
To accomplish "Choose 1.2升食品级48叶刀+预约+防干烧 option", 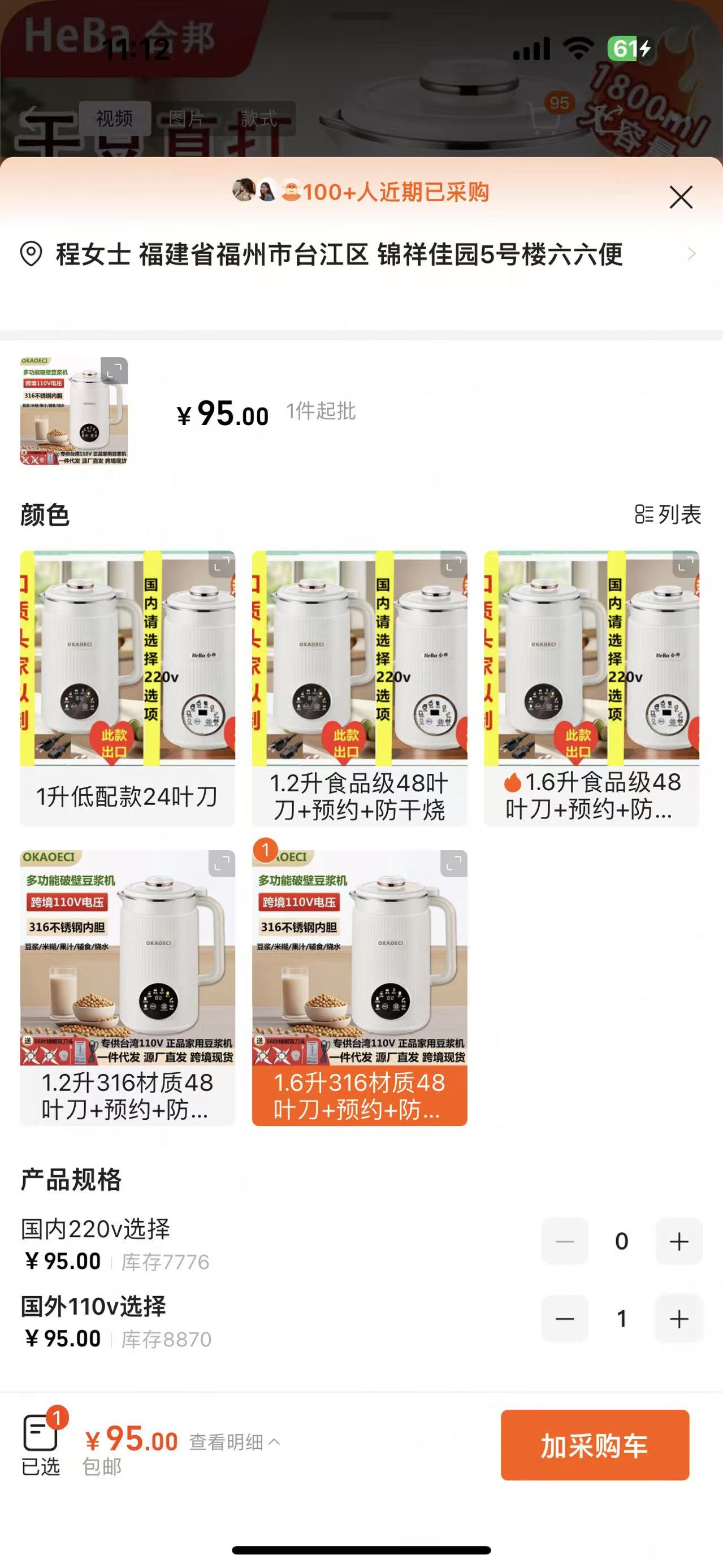I will tap(359, 688).
